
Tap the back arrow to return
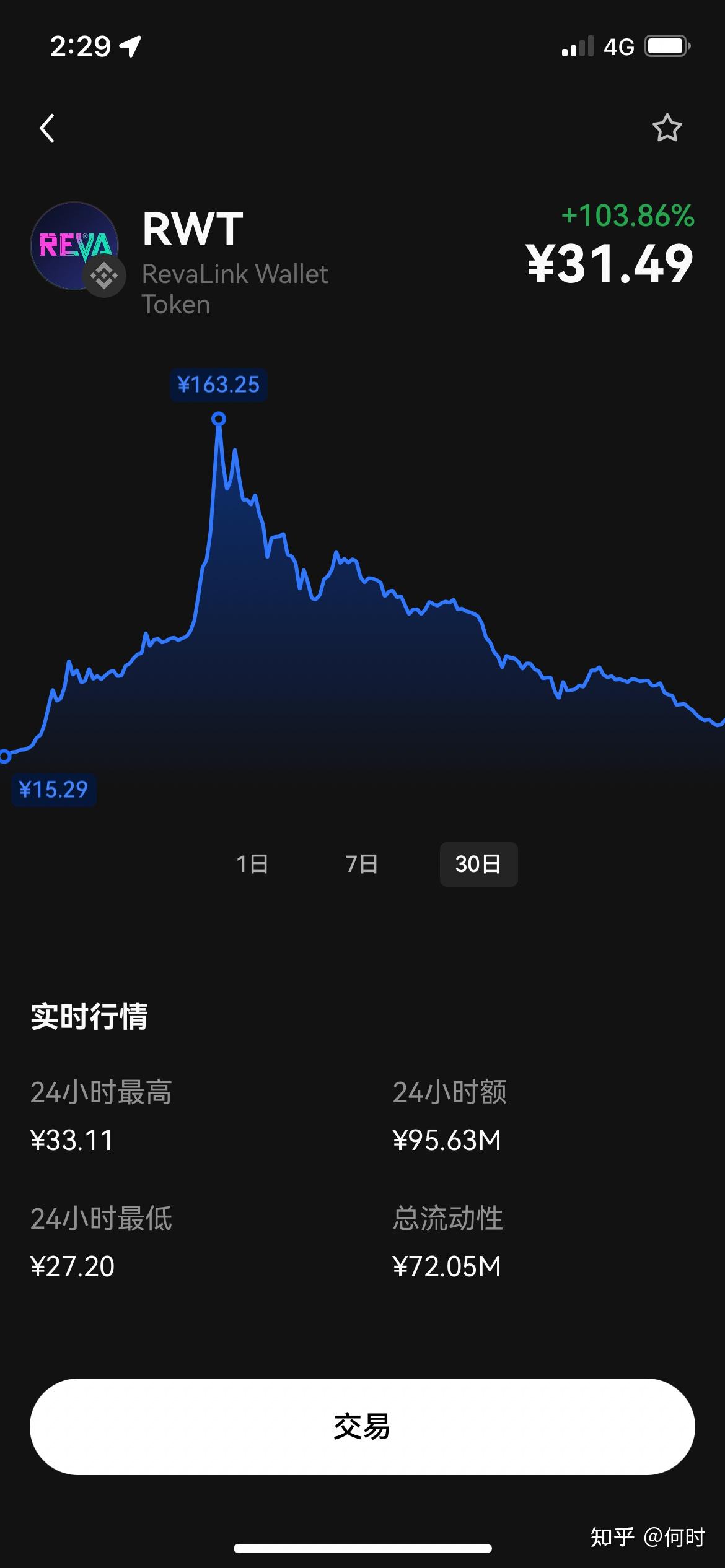[48, 128]
